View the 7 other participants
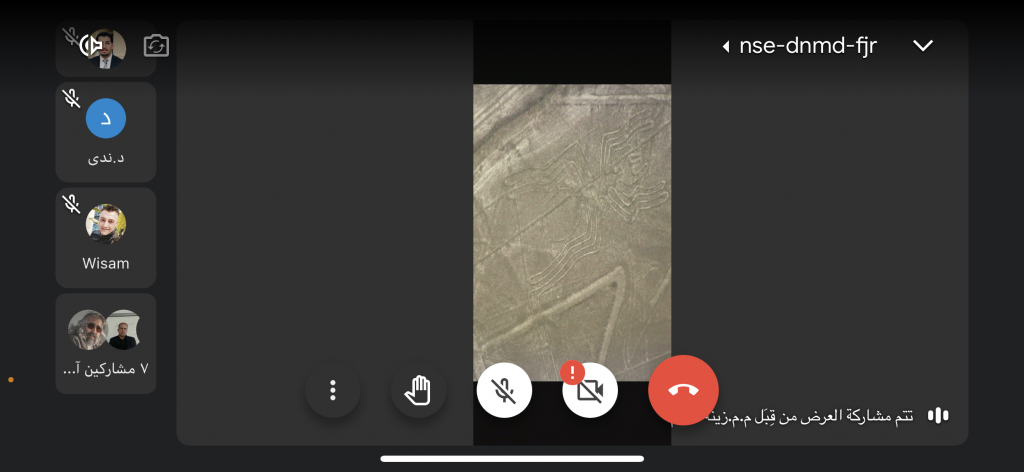The height and width of the screenshot is (472, 1024). coord(106,343)
